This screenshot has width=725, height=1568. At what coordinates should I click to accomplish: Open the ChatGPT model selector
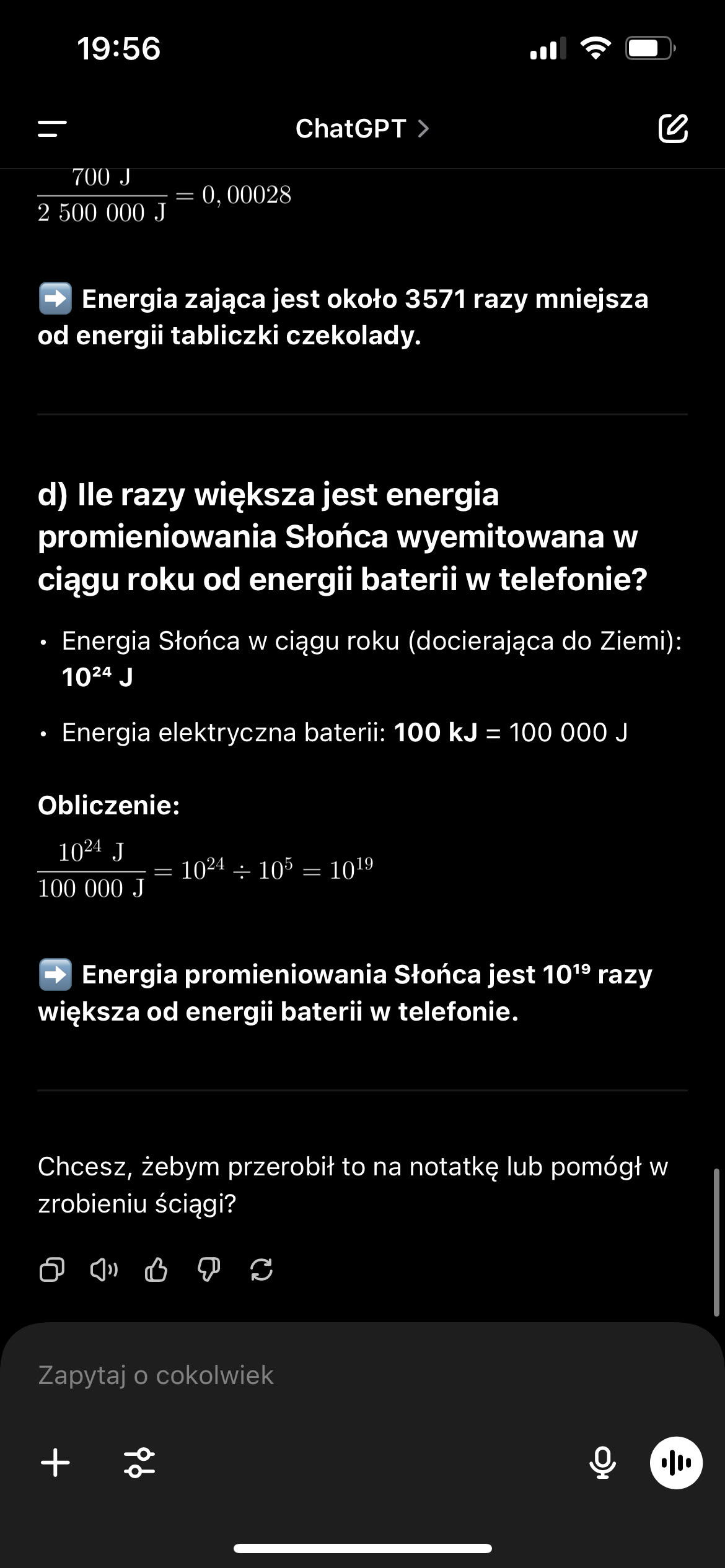tap(362, 129)
